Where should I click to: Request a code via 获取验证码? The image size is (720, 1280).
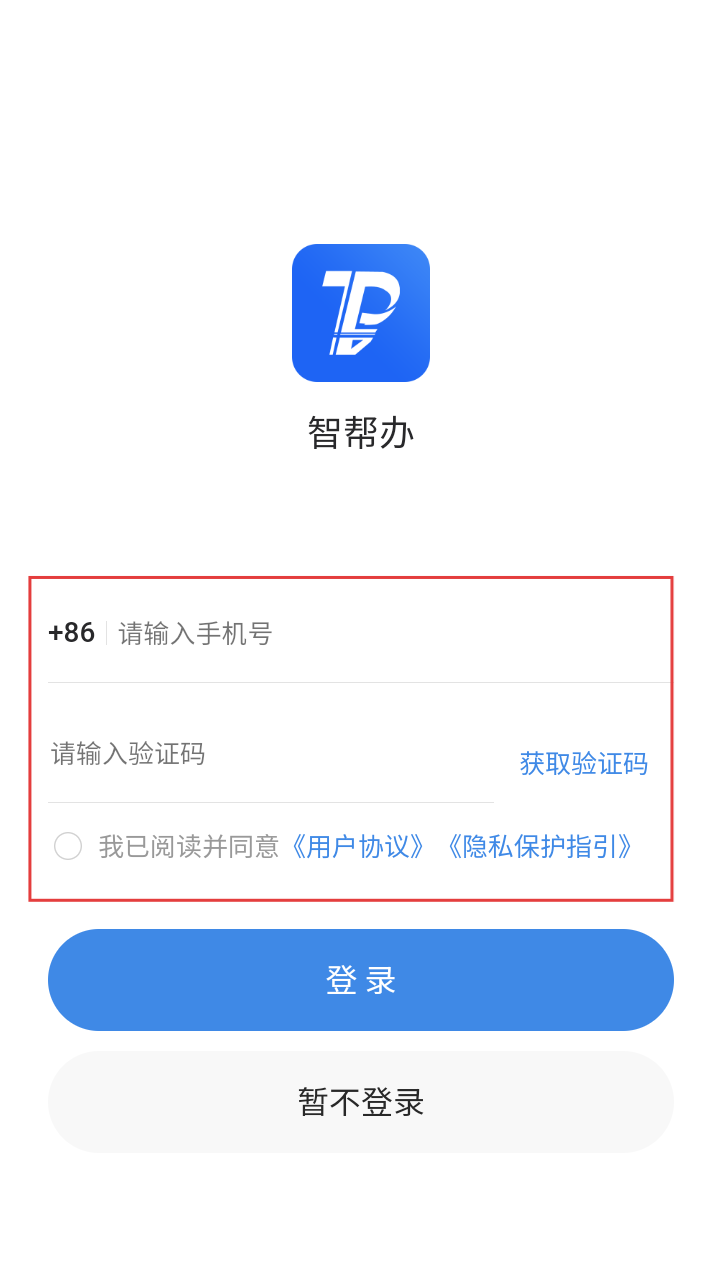pos(583,764)
